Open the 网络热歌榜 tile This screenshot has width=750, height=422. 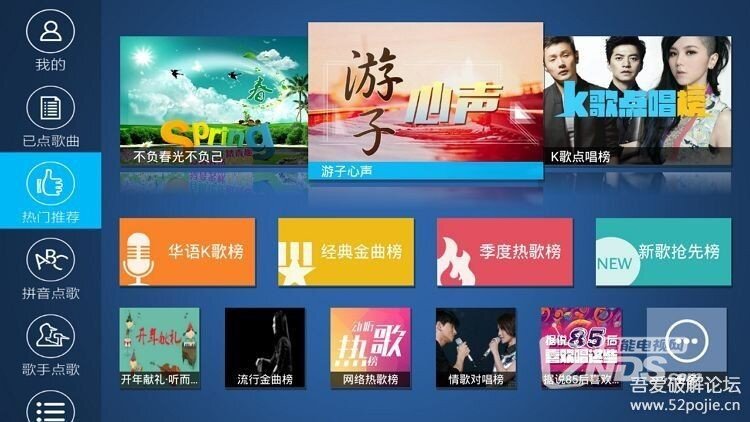[370, 347]
